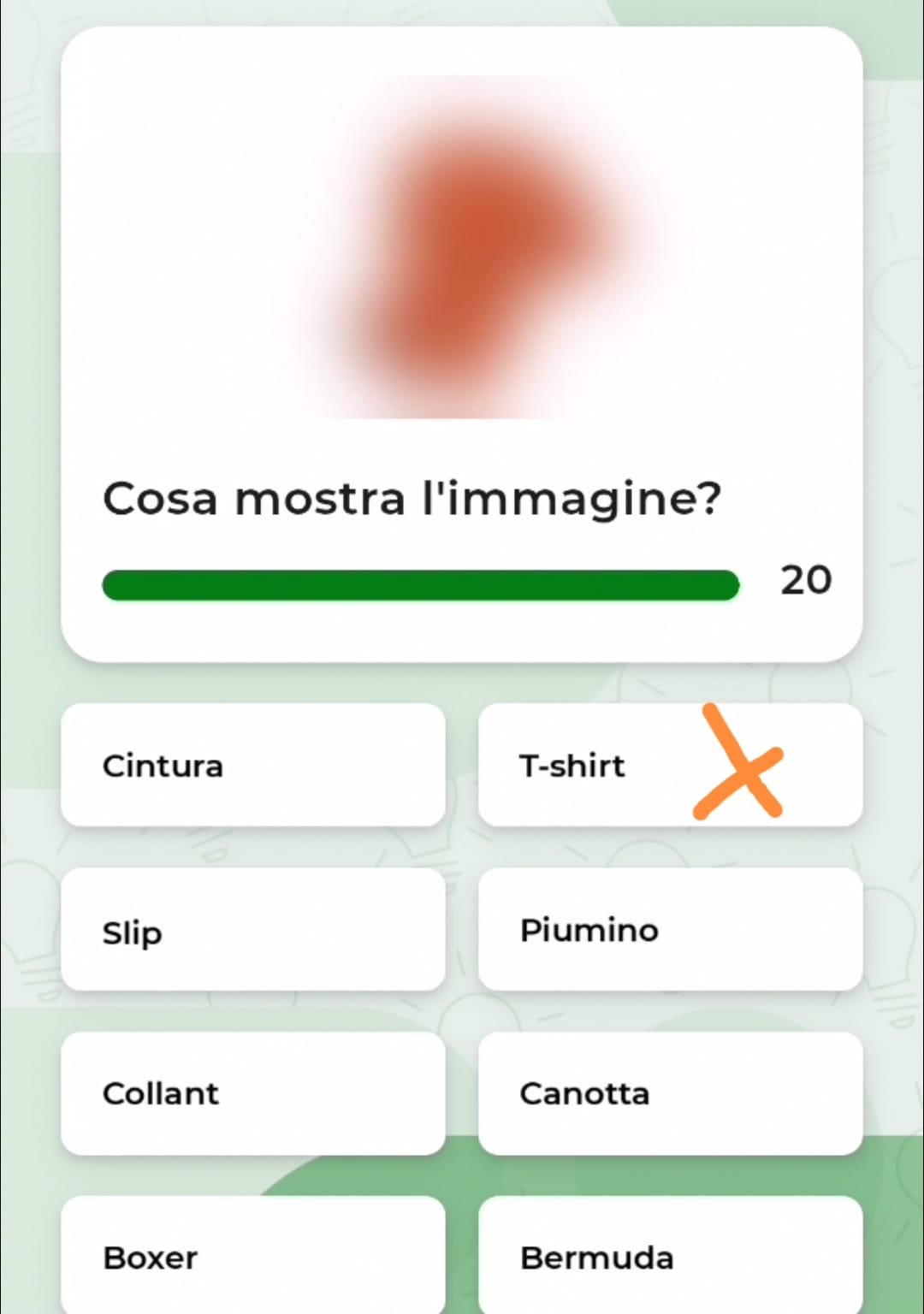Choose the Boxer option
Viewport: 924px width, 1314px height.
252,1256
